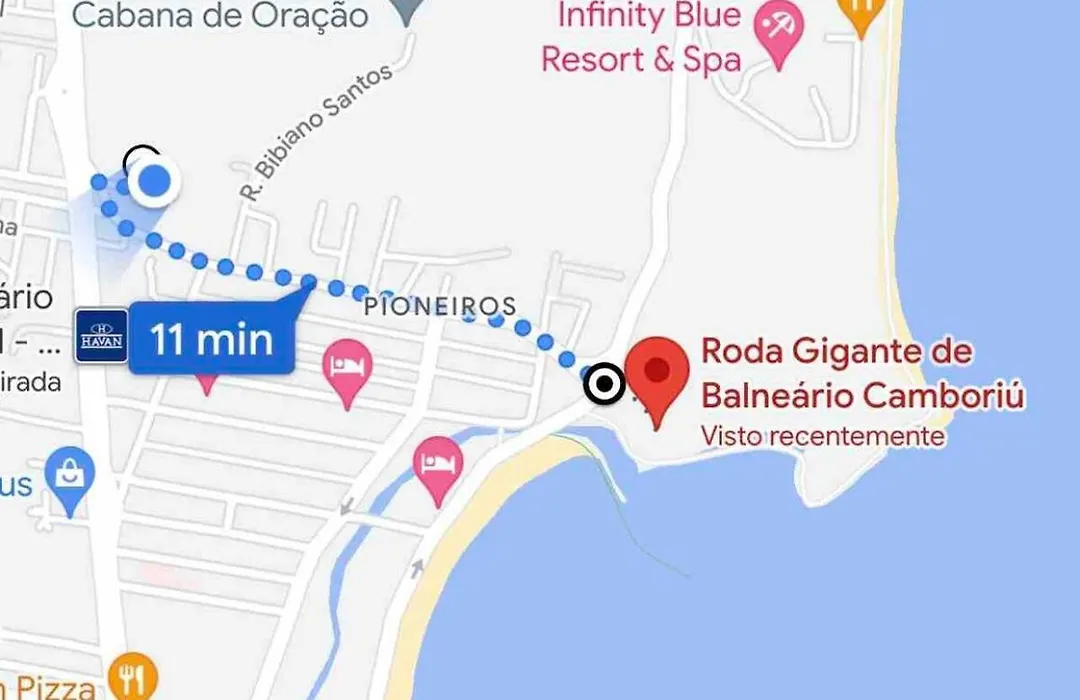Tap the 11 min route label
1080x700 pixels.
pos(212,339)
